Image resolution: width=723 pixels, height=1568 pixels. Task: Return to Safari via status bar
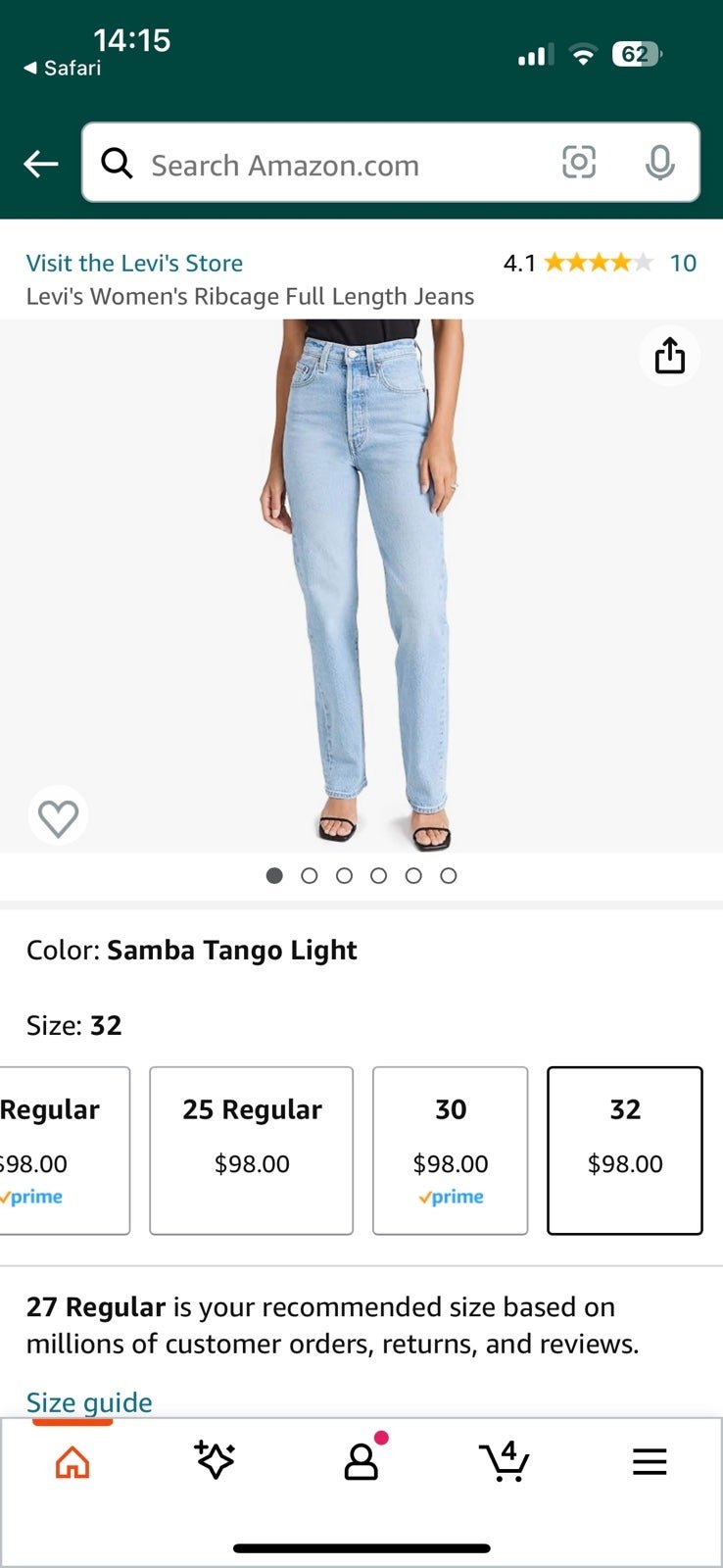[x=62, y=68]
